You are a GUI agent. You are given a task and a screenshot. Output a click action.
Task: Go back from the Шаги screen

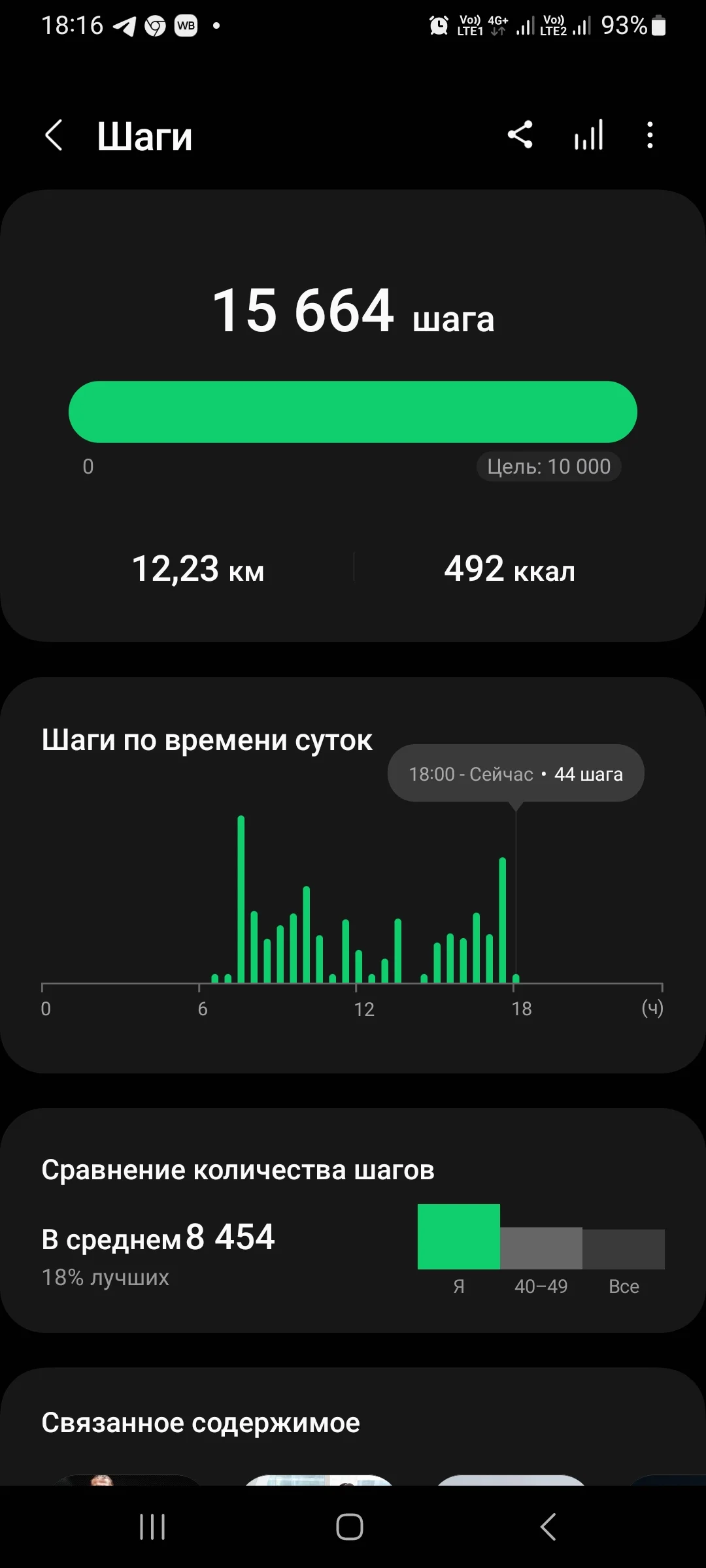[x=54, y=136]
